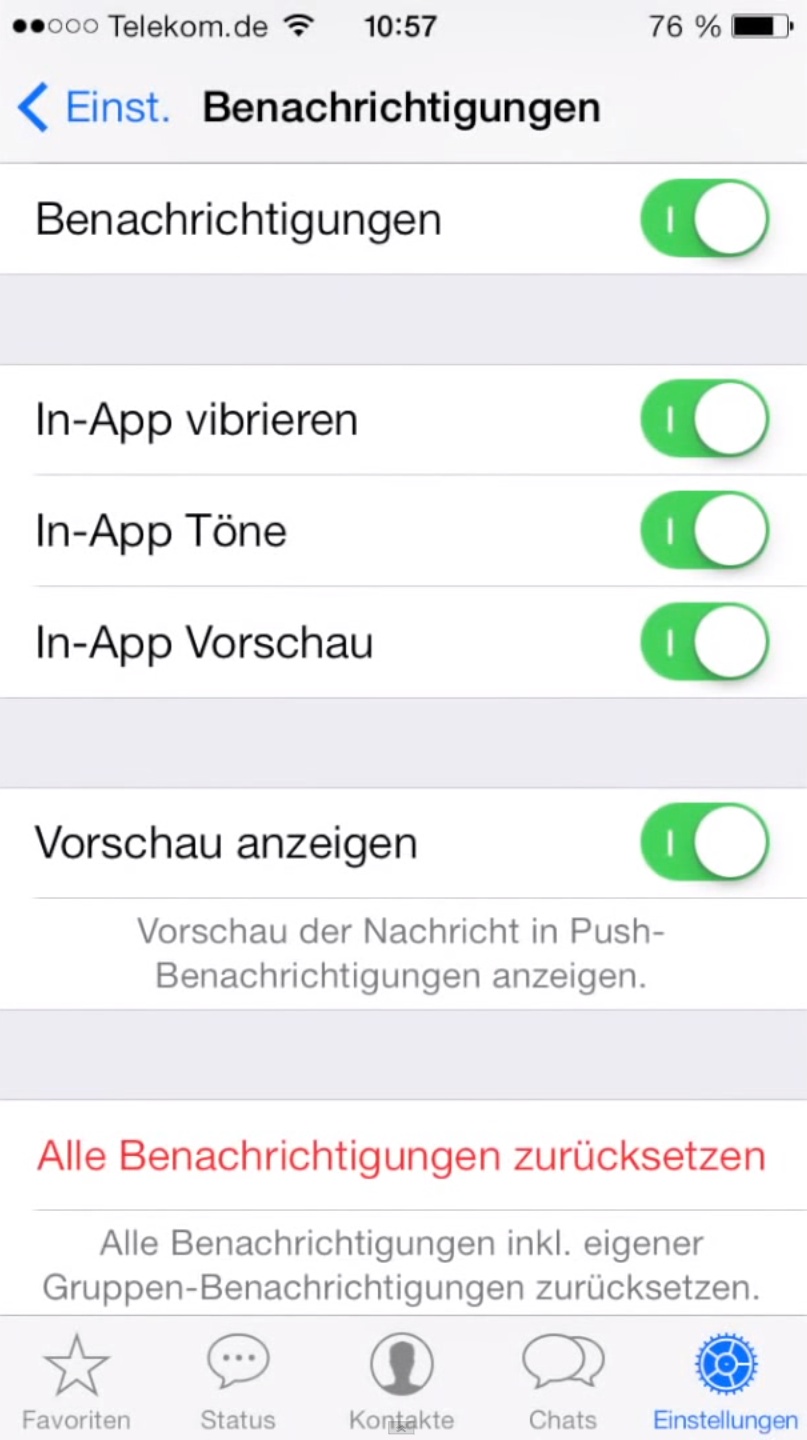
Task: Disable Vorschau anzeigen
Action: pyautogui.click(x=705, y=843)
